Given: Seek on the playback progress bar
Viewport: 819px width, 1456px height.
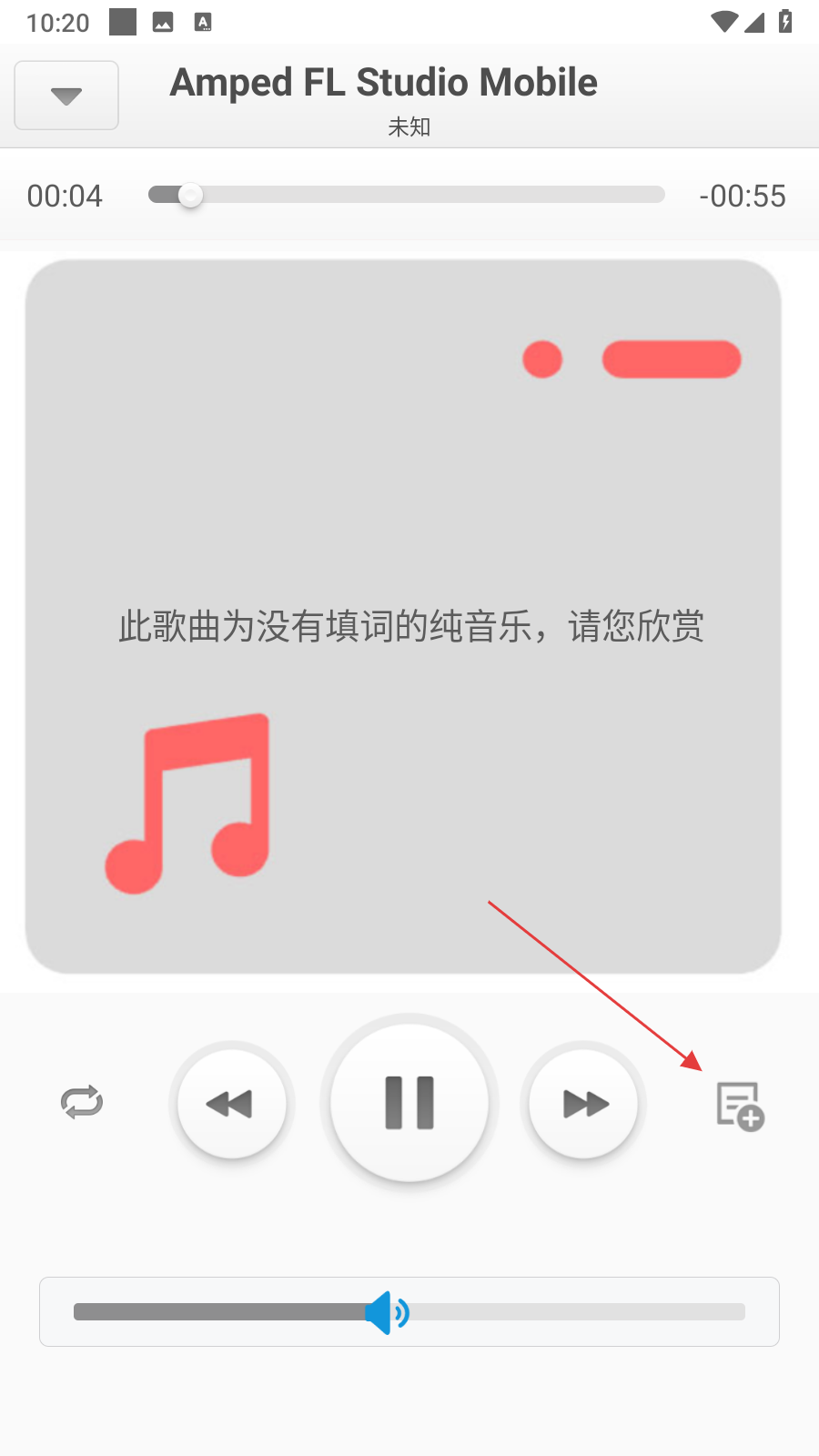Looking at the screenshot, I should (406, 195).
